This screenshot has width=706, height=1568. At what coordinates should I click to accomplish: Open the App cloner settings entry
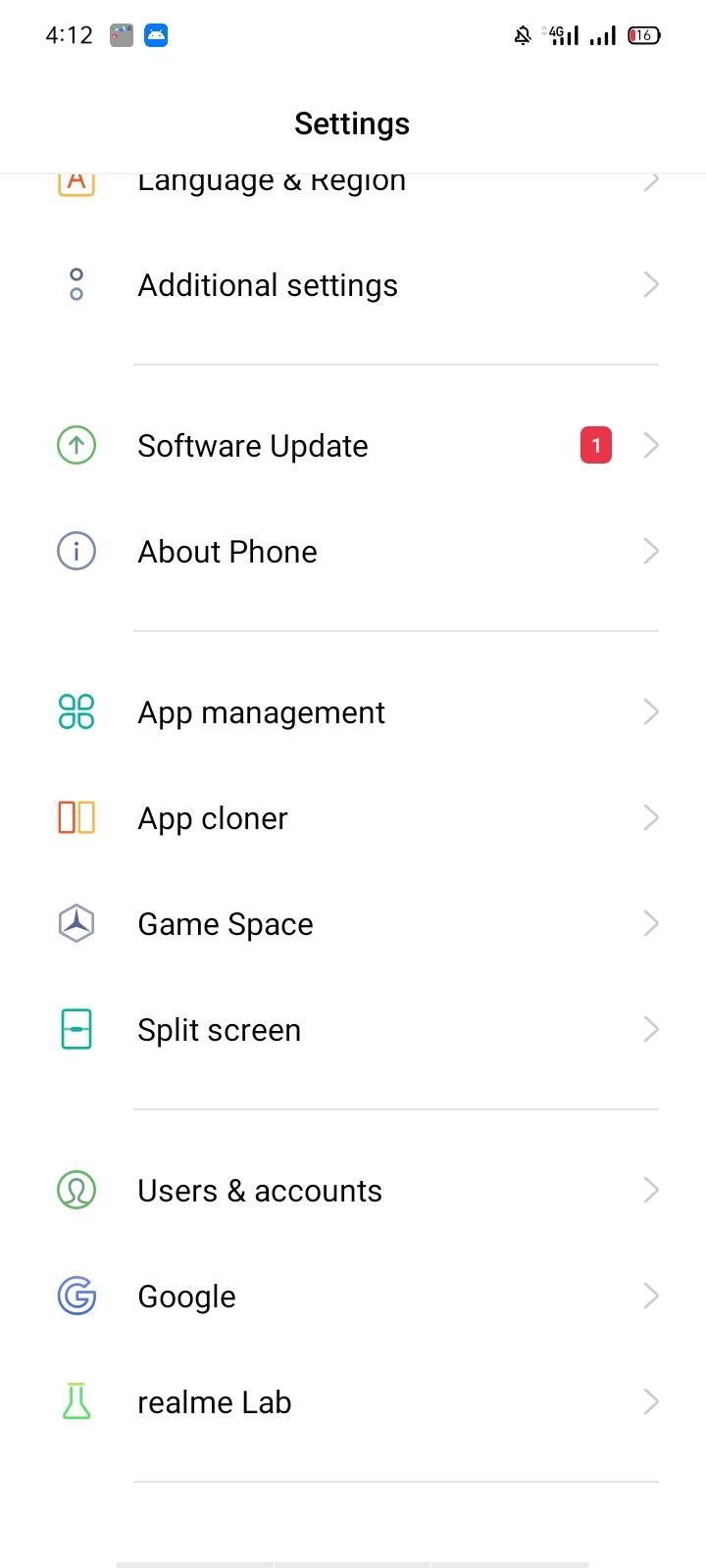(353, 817)
